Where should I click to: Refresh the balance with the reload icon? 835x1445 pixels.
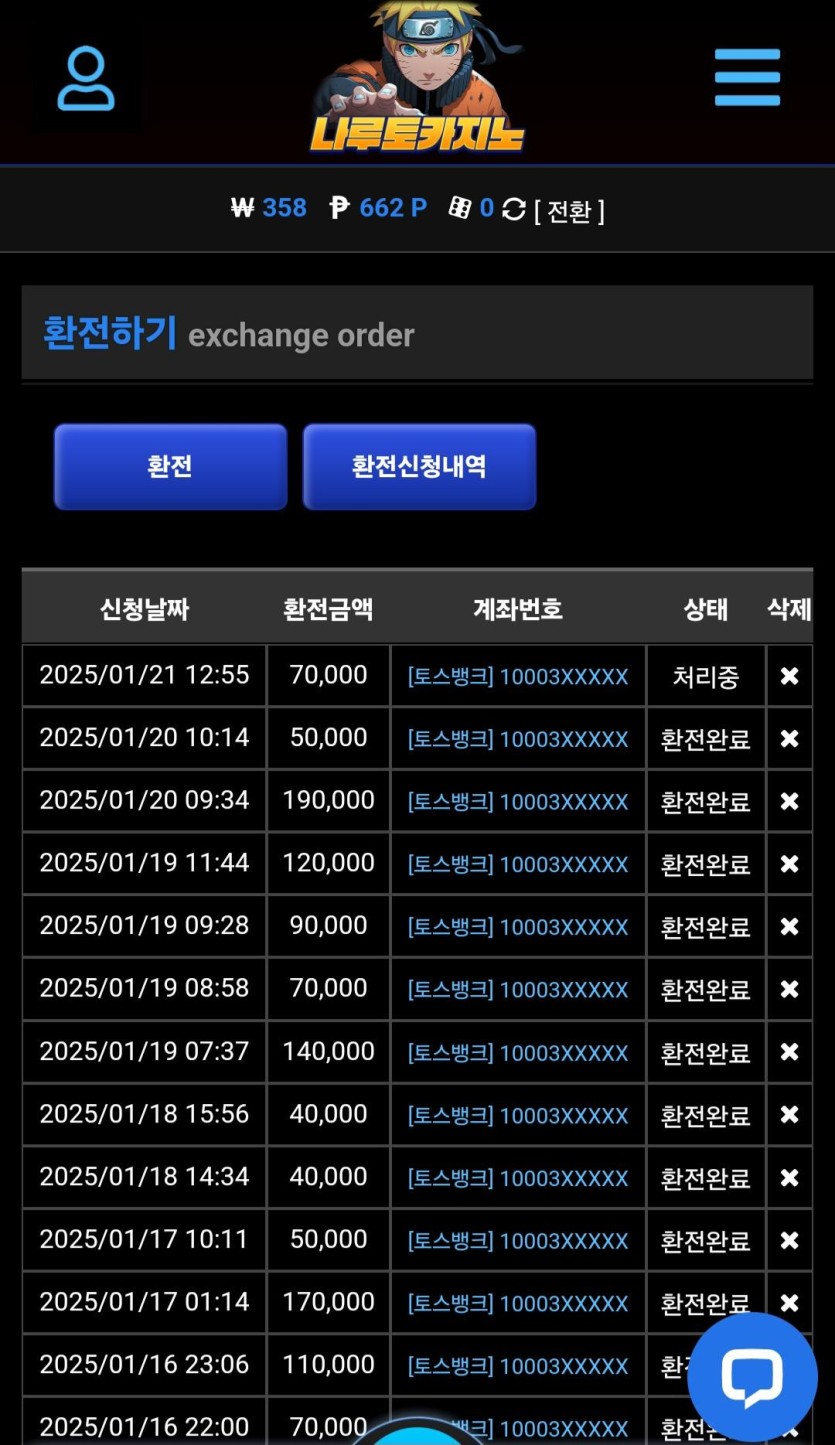click(x=514, y=209)
